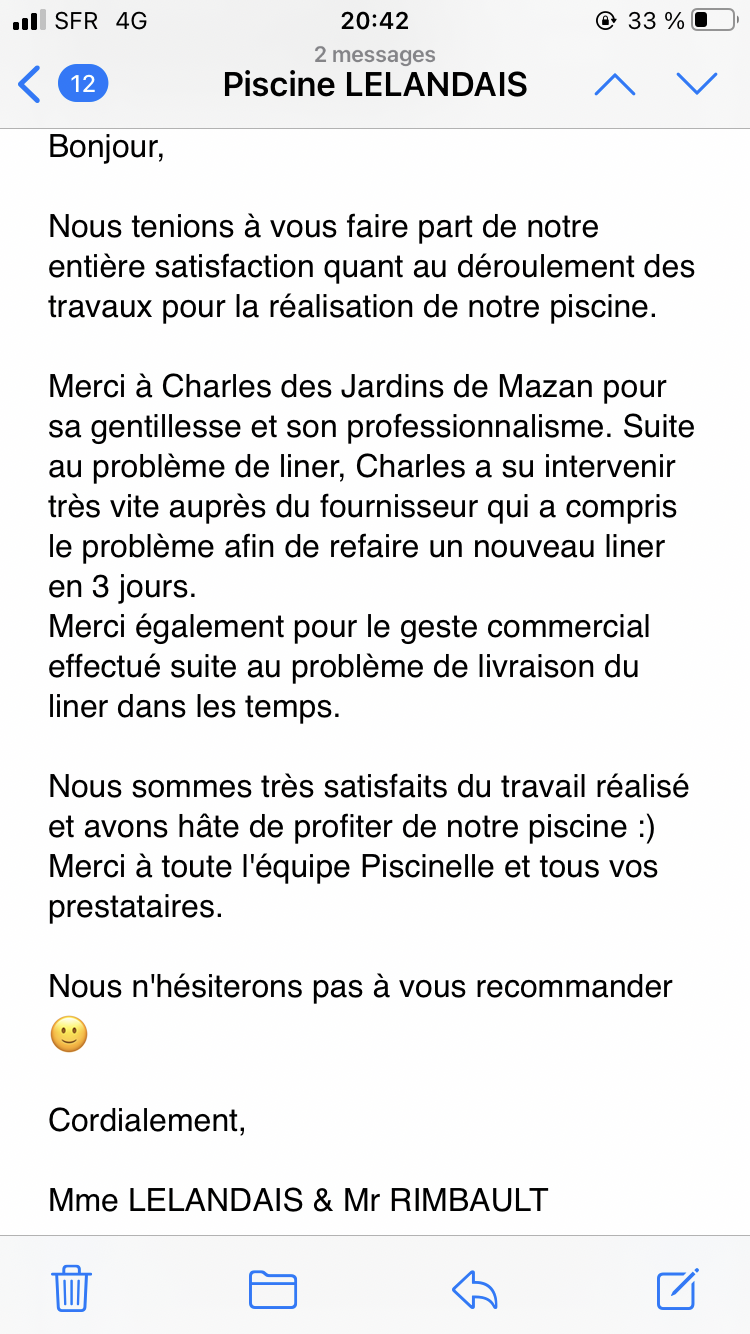Viewport: 750px width, 1334px height.
Task: Compose a new email
Action: pos(678,1287)
